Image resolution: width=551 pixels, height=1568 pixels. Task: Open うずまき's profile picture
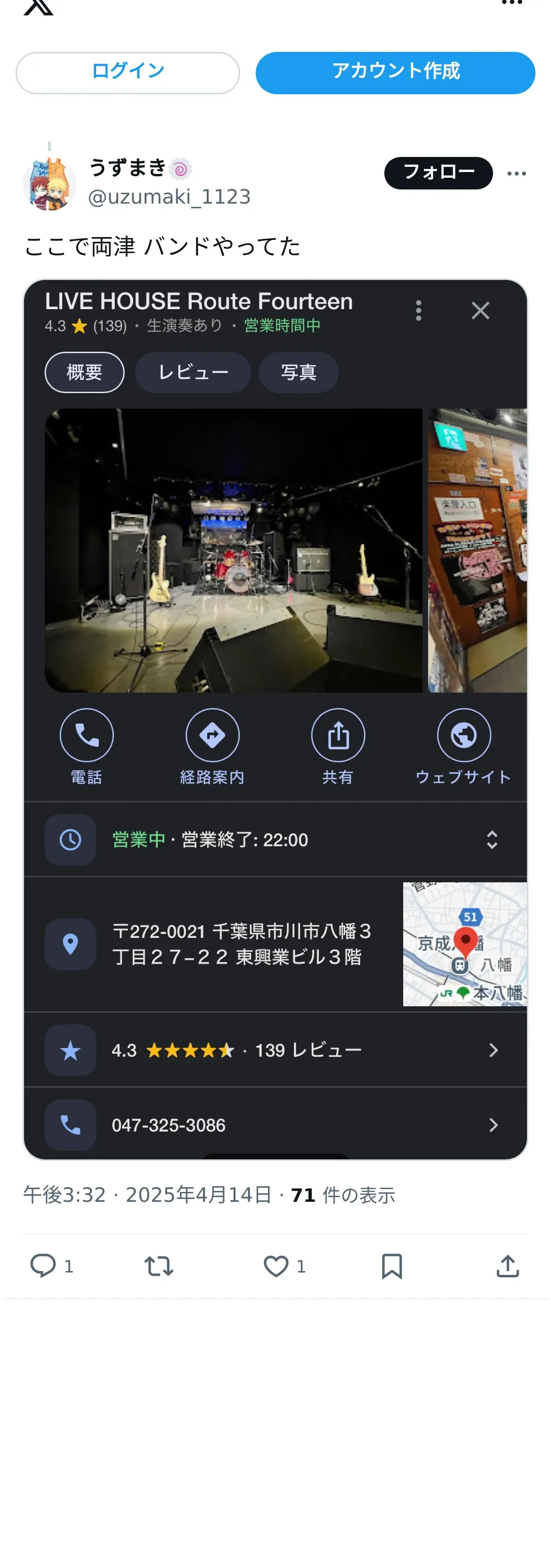click(x=49, y=183)
